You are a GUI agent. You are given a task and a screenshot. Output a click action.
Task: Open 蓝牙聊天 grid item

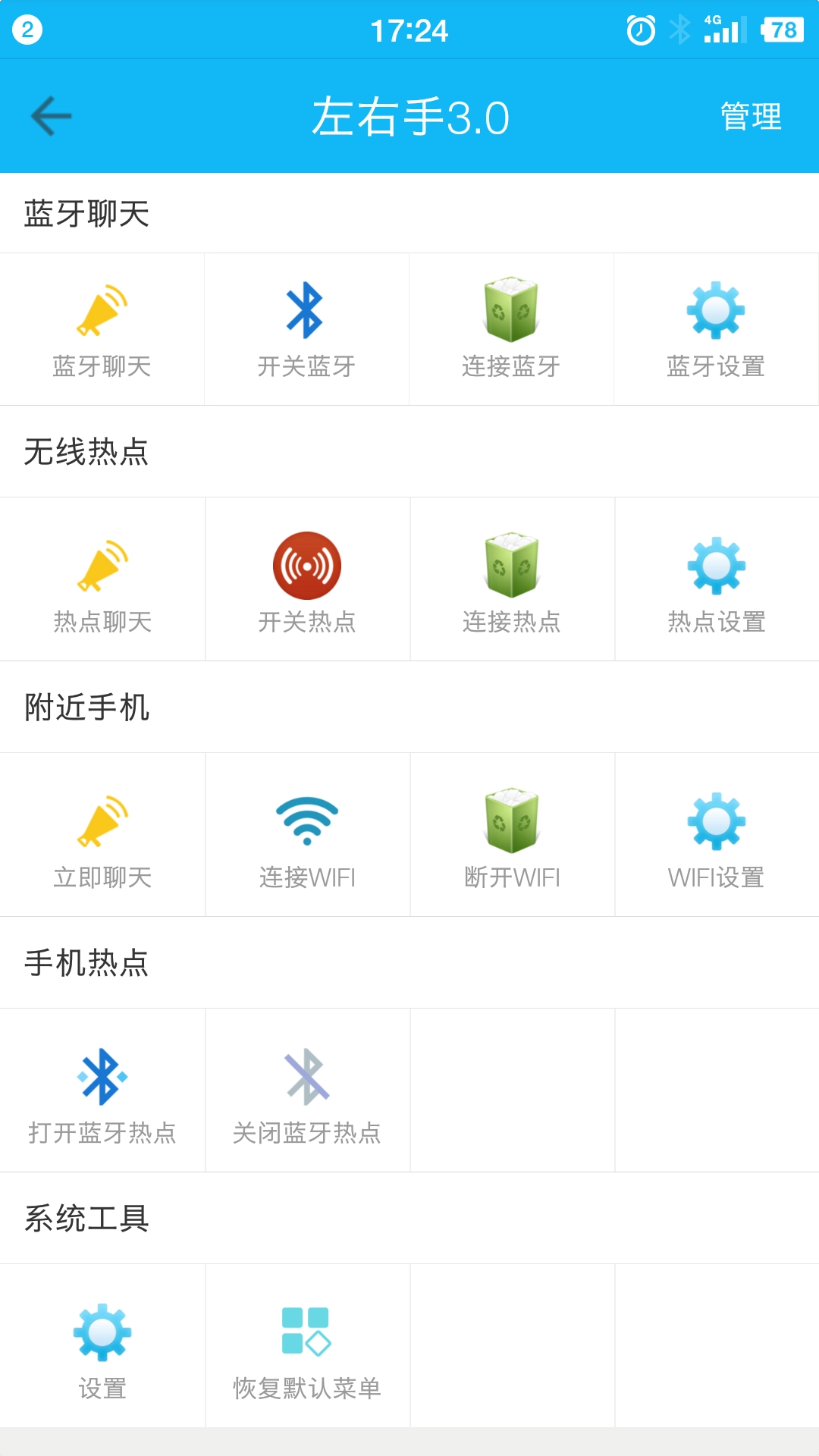[102, 330]
